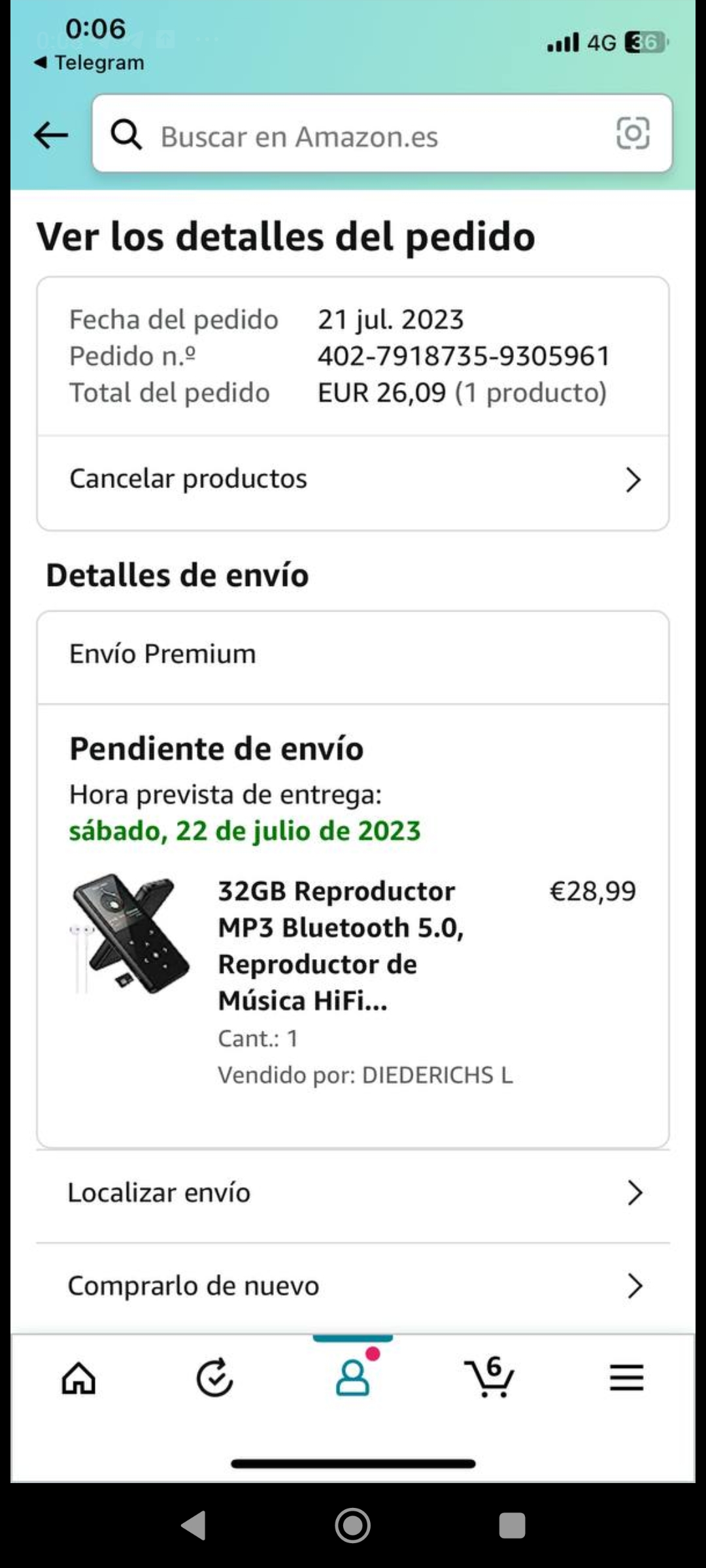
Task: Tap the system home button
Action: pyautogui.click(x=353, y=1526)
